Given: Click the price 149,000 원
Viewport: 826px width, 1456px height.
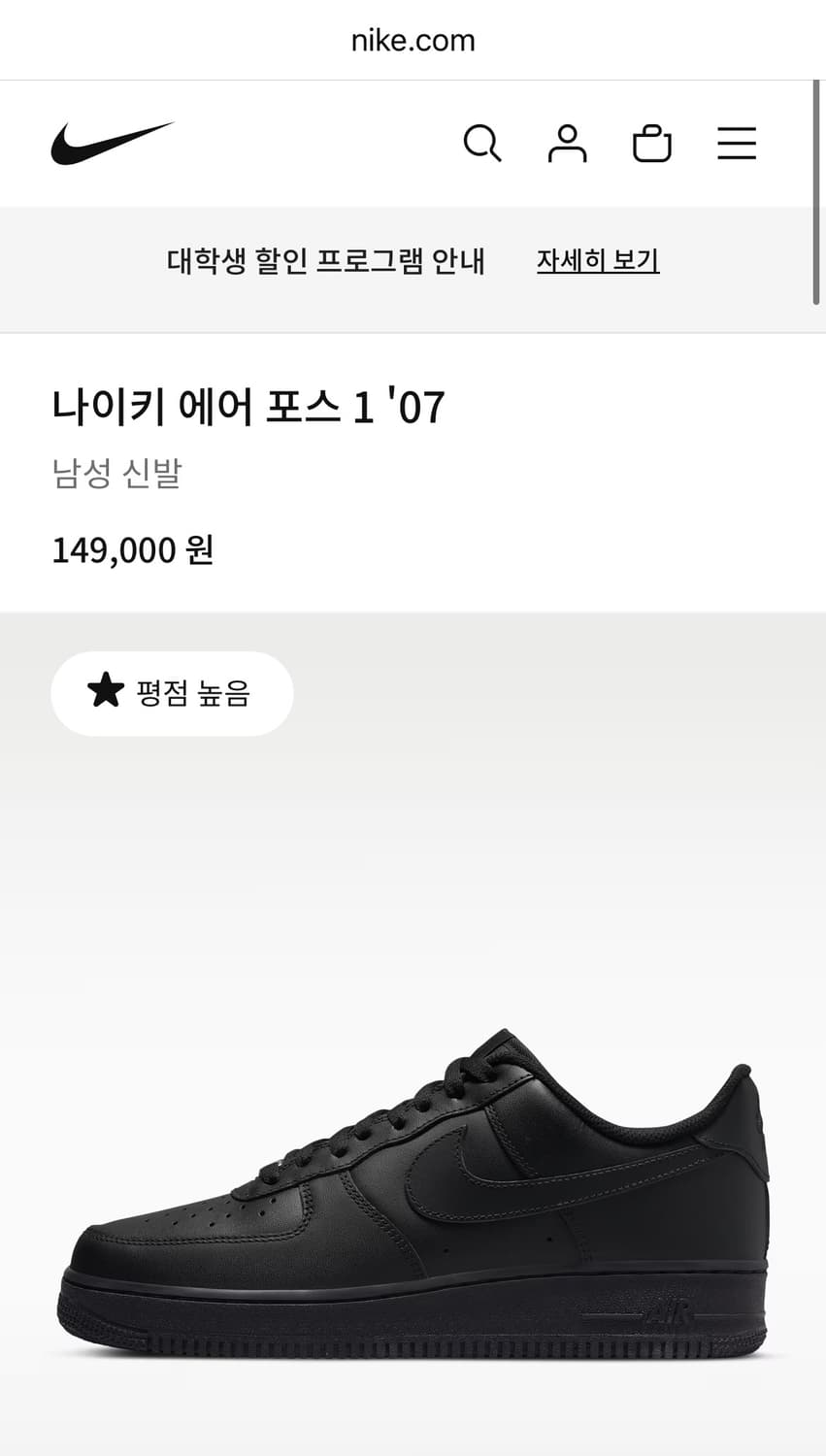Looking at the screenshot, I should pos(134,551).
